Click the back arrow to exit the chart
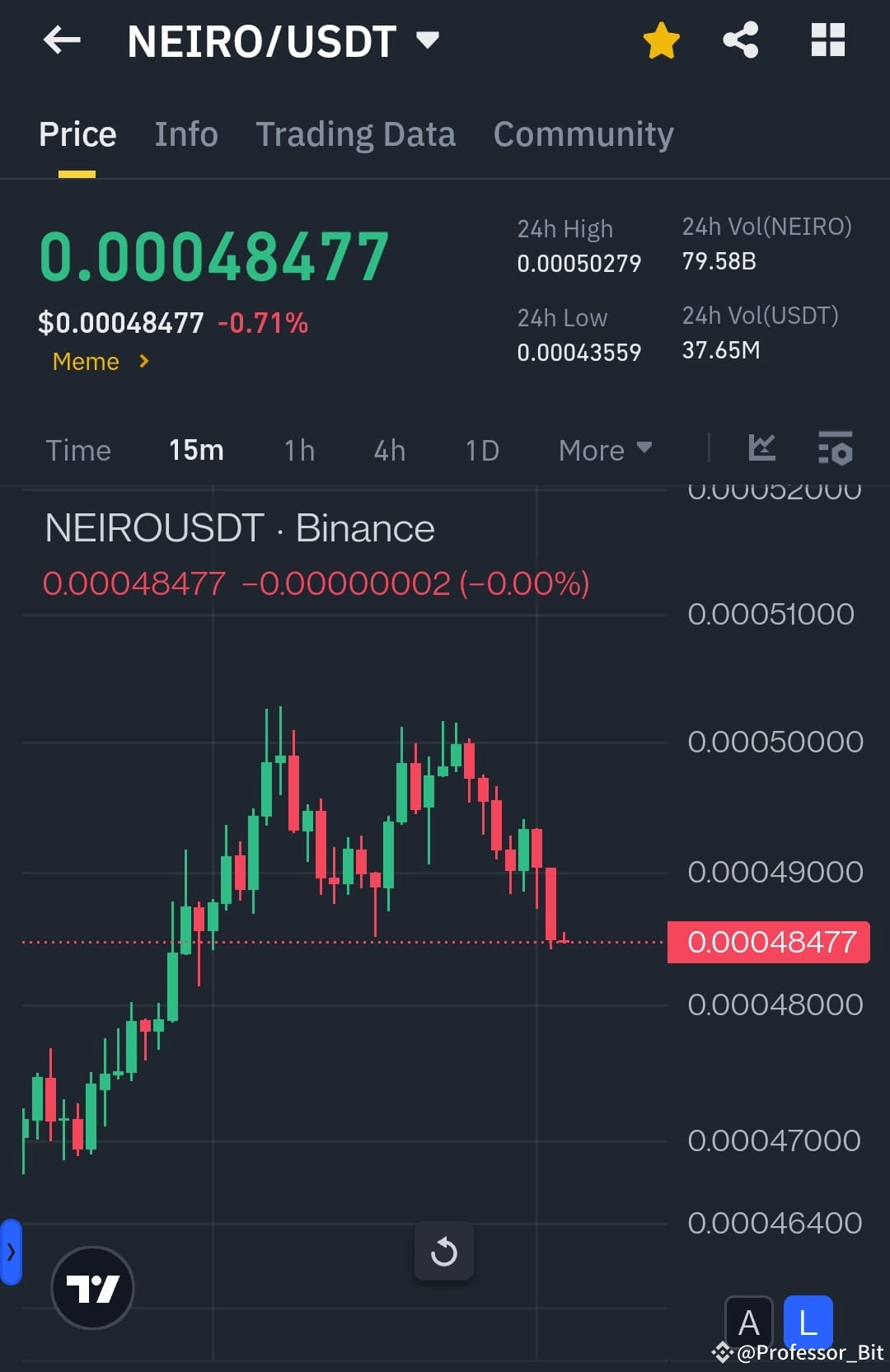Viewport: 890px width, 1372px height. (x=62, y=40)
